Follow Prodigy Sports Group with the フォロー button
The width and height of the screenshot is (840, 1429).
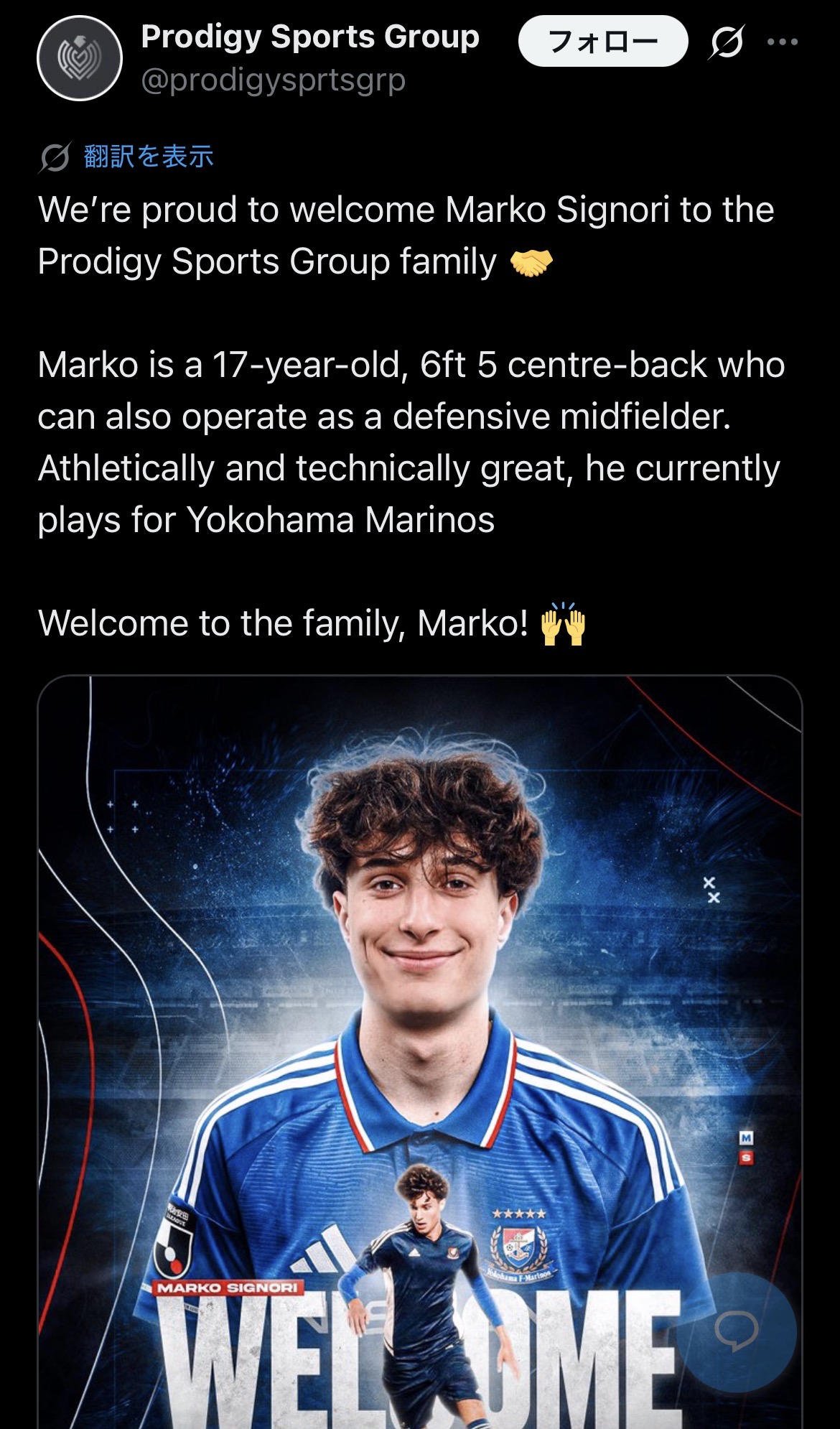pos(602,42)
